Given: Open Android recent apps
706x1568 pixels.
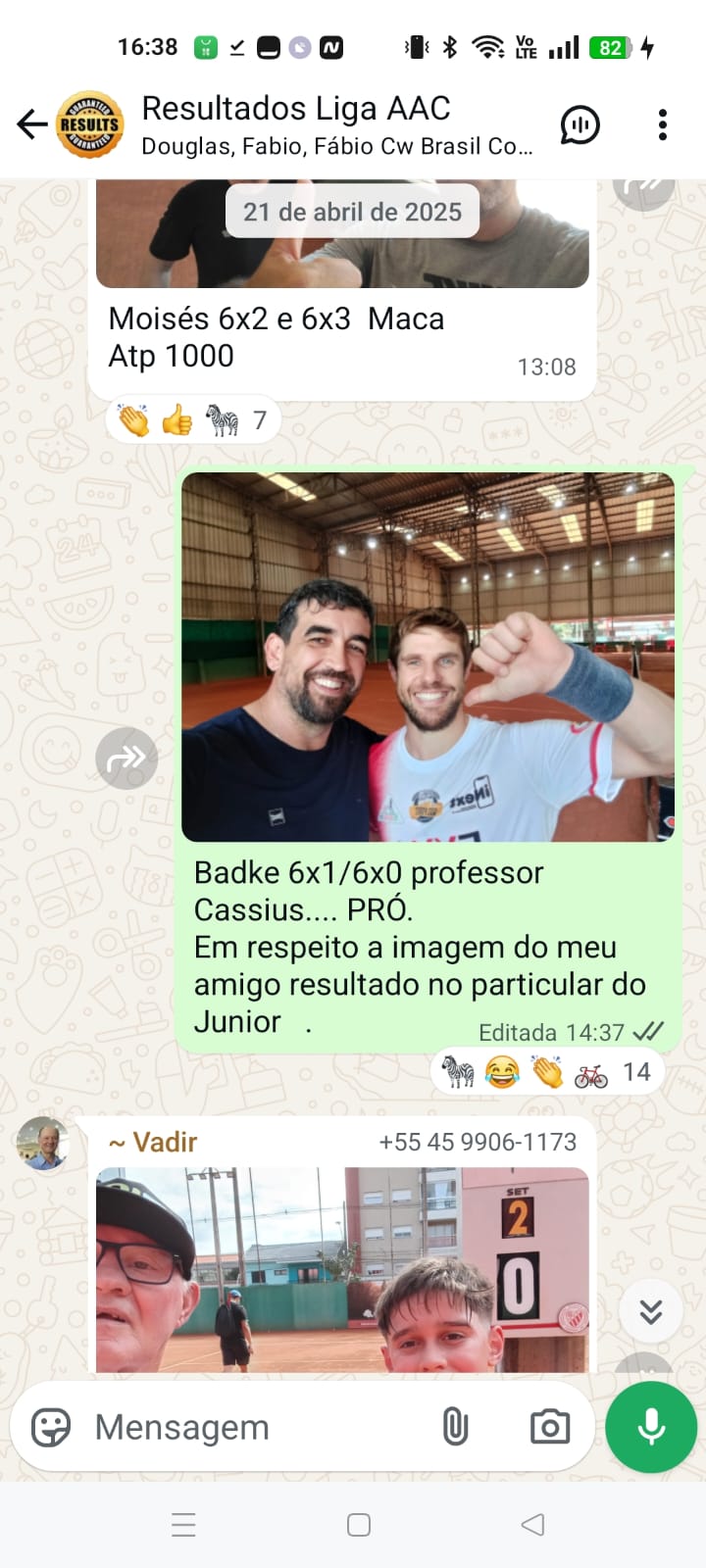Looking at the screenshot, I should (183, 1525).
